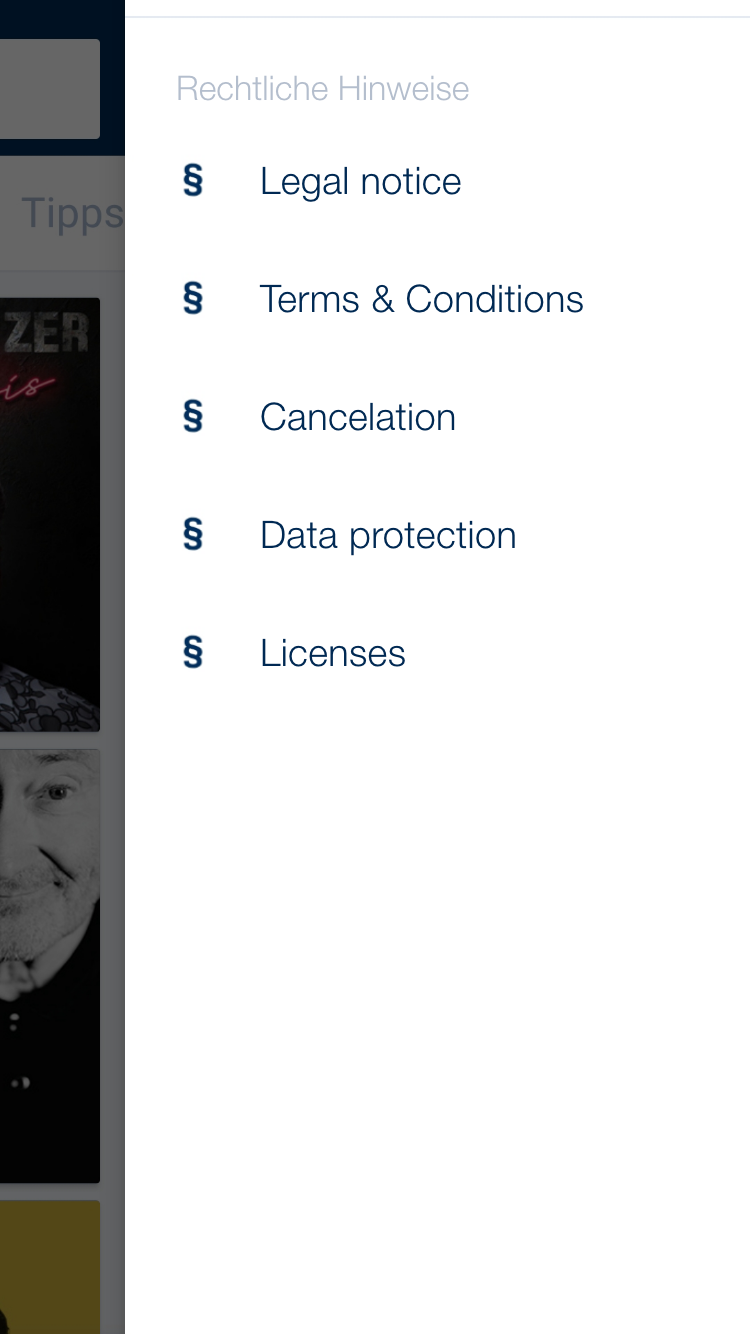Open Data protection information

click(387, 536)
